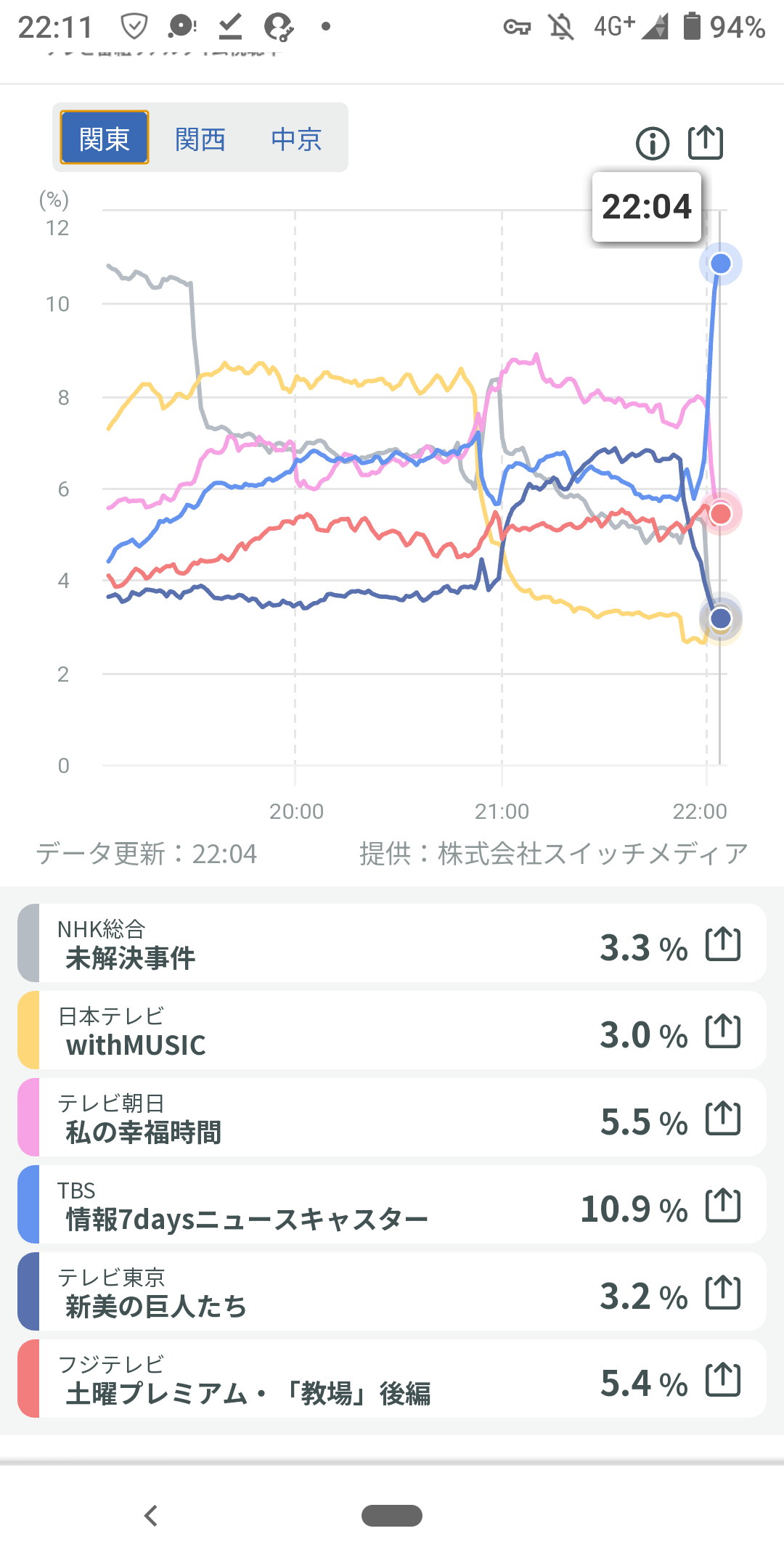784x1568 pixels.
Task: Share フジテレビ 土曜プレミアム rating
Action: pyautogui.click(x=723, y=1380)
